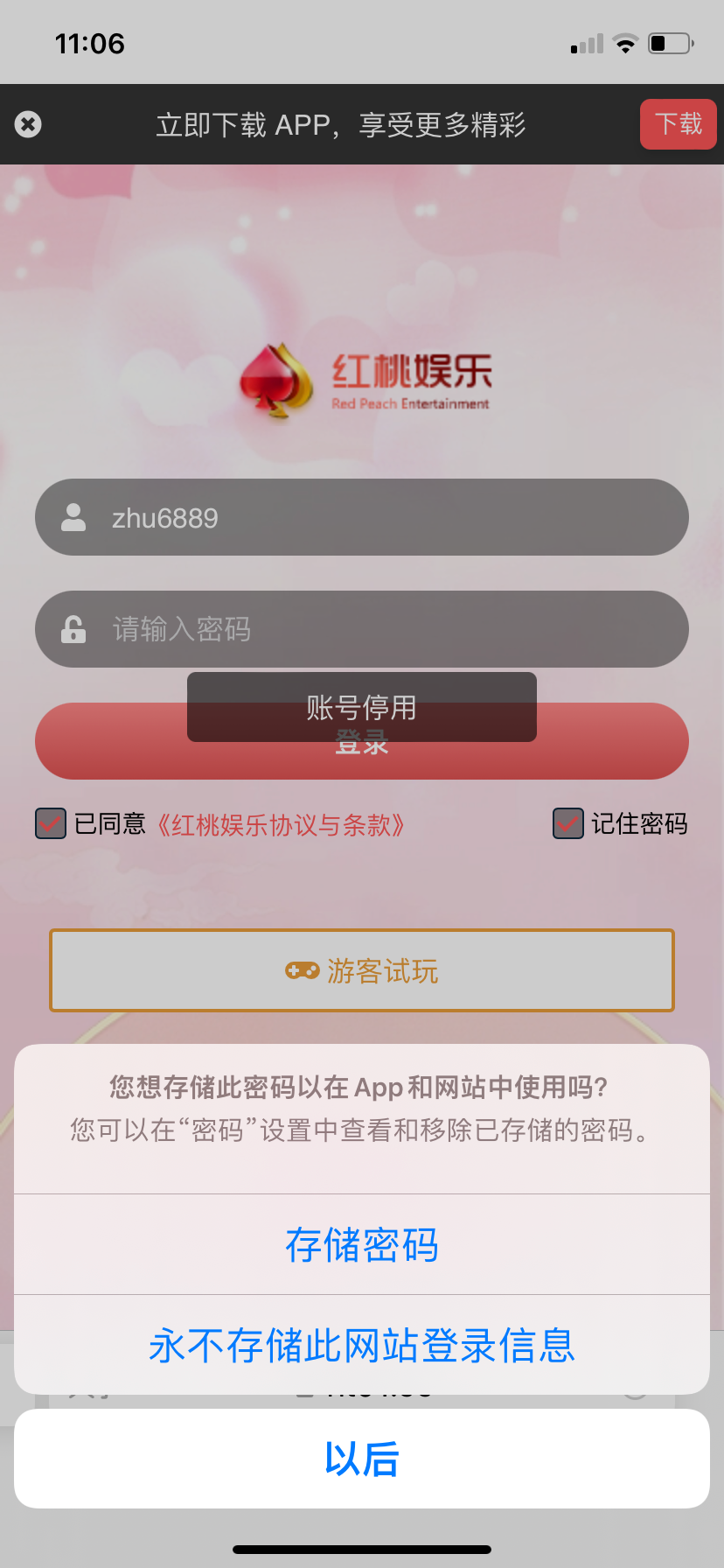Tap the Wi-Fi icon in the status bar
Viewport: 724px width, 1568px height.
click(626, 43)
